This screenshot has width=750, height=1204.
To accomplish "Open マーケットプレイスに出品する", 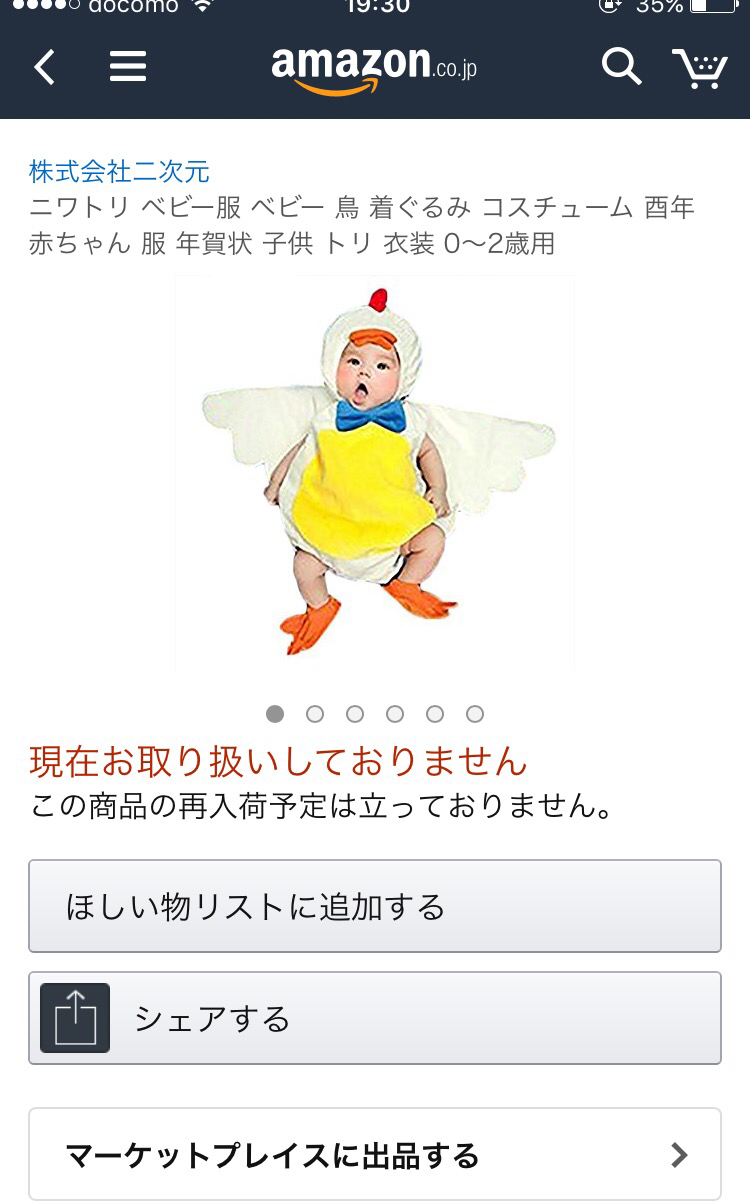I will tap(374, 1155).
